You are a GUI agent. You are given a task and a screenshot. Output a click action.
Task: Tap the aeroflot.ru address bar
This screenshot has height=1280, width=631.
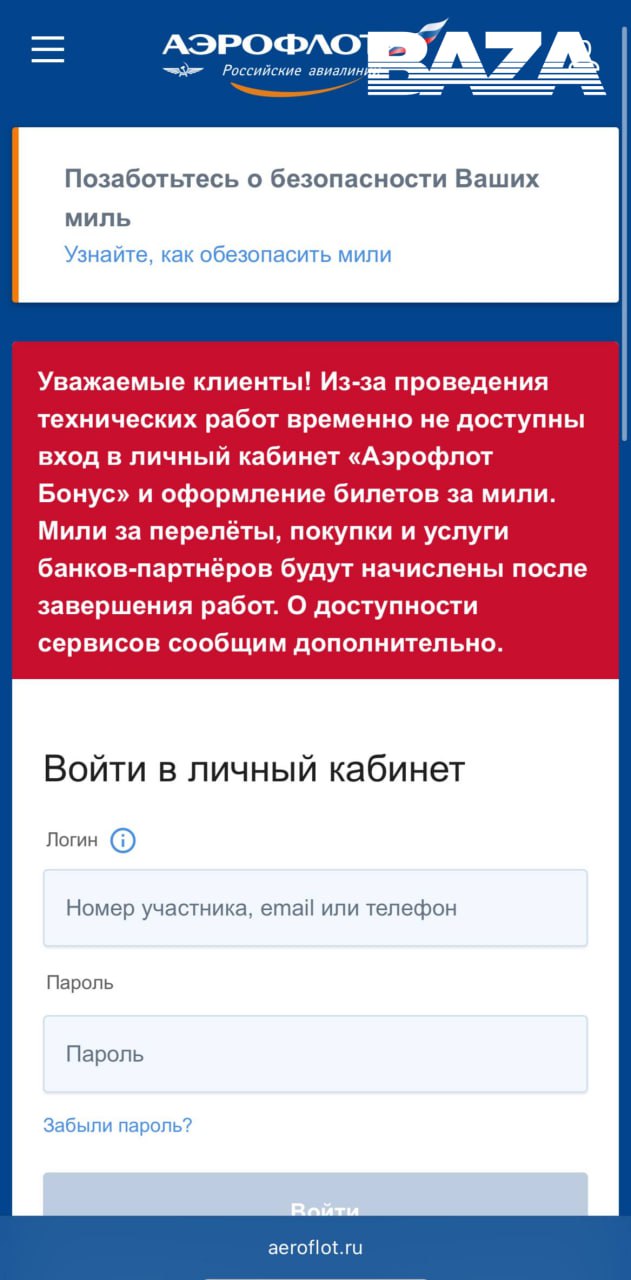pos(315,1247)
